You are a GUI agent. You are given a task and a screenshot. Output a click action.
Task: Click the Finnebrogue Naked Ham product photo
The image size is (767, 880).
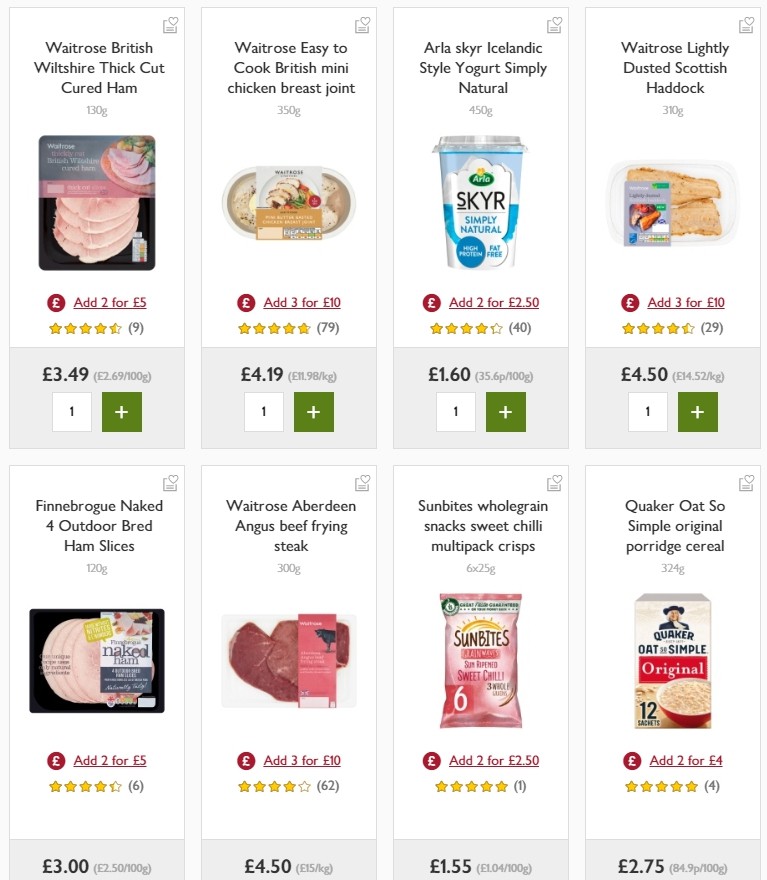tap(96, 660)
